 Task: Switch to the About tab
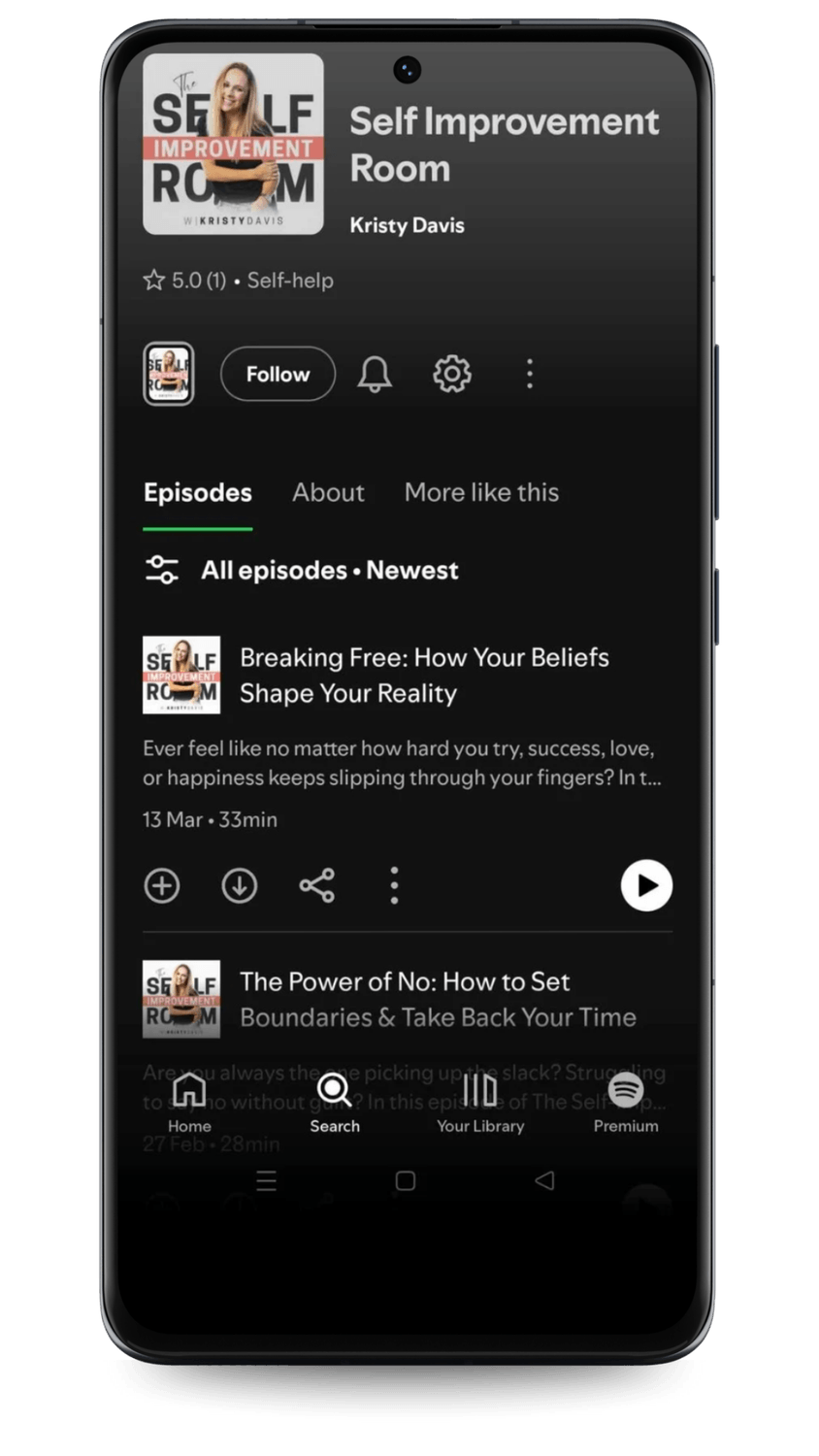[x=328, y=492]
